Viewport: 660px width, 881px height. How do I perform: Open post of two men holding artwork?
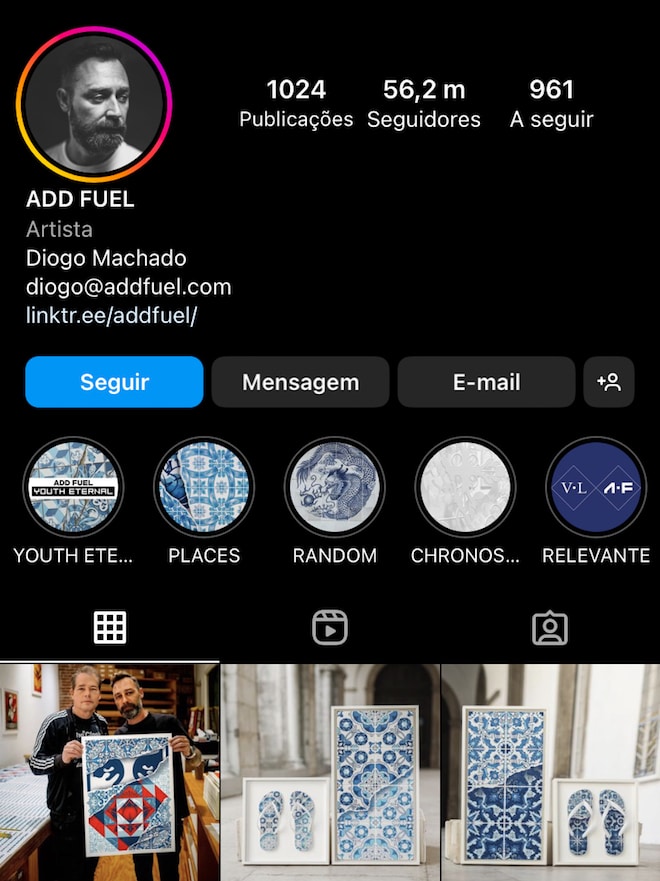tap(109, 772)
